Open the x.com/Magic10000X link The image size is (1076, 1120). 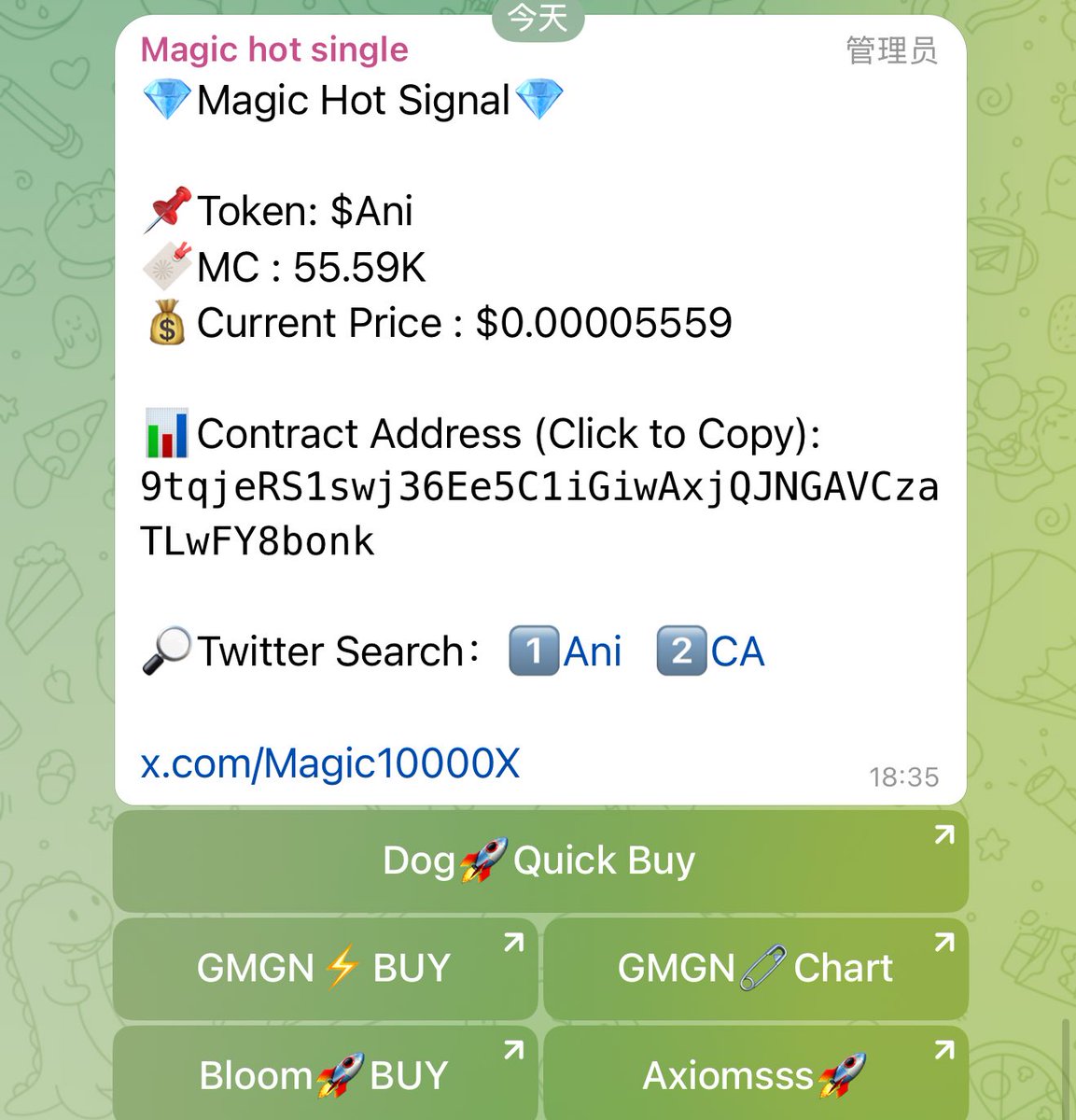pyautogui.click(x=329, y=763)
